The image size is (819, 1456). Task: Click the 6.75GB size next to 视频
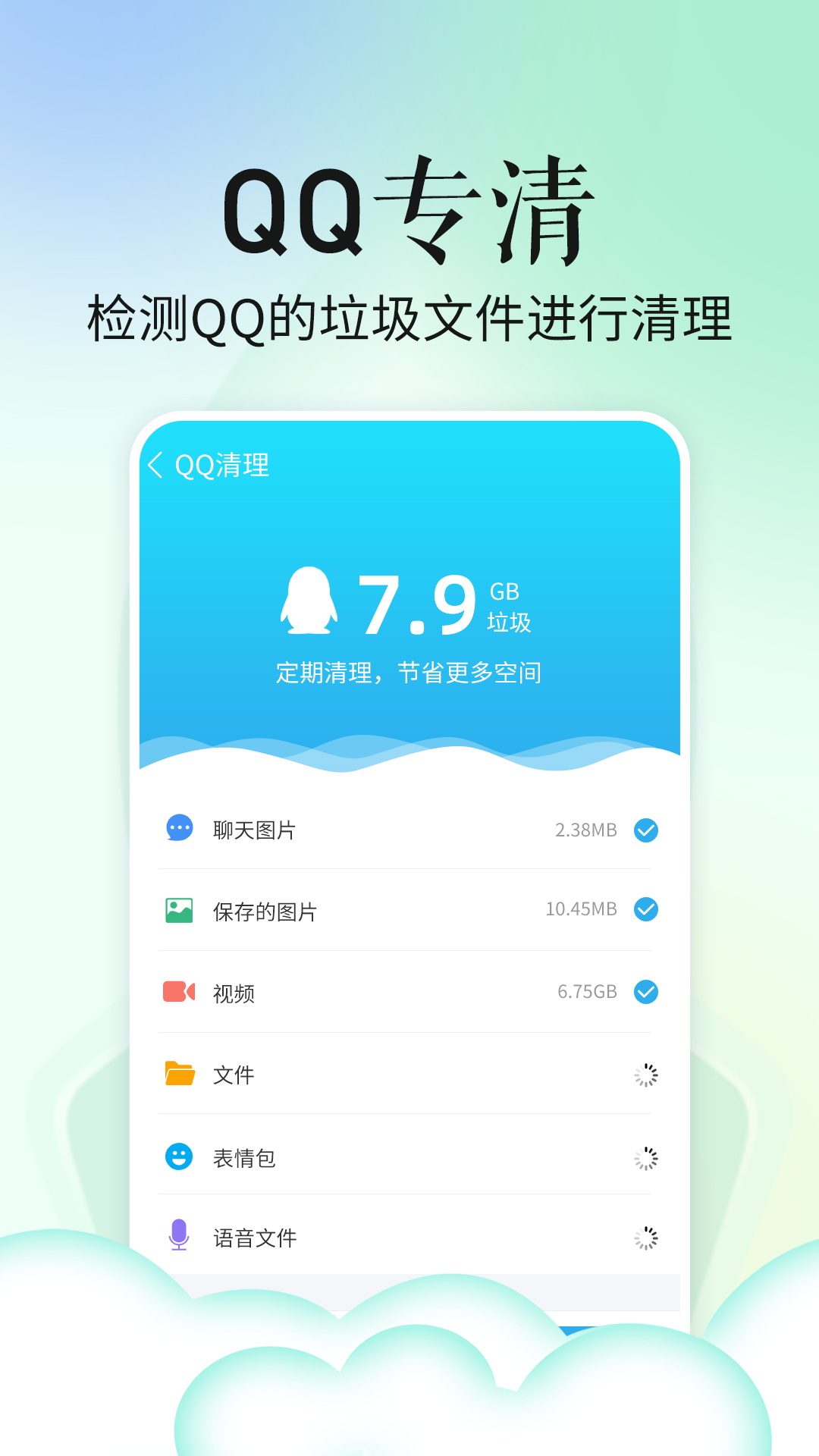click(x=586, y=991)
